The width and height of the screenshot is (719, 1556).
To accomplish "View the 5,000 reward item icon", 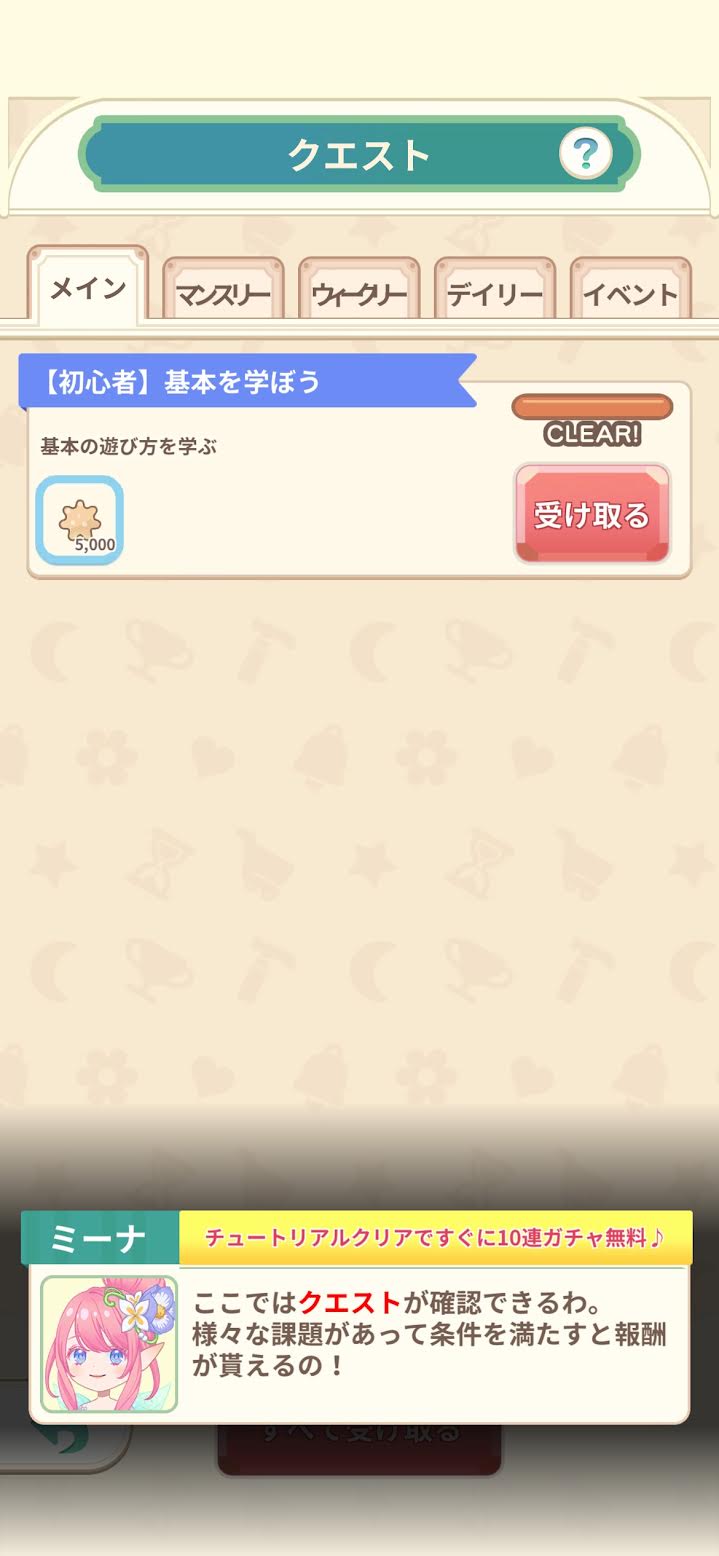I will [80, 520].
